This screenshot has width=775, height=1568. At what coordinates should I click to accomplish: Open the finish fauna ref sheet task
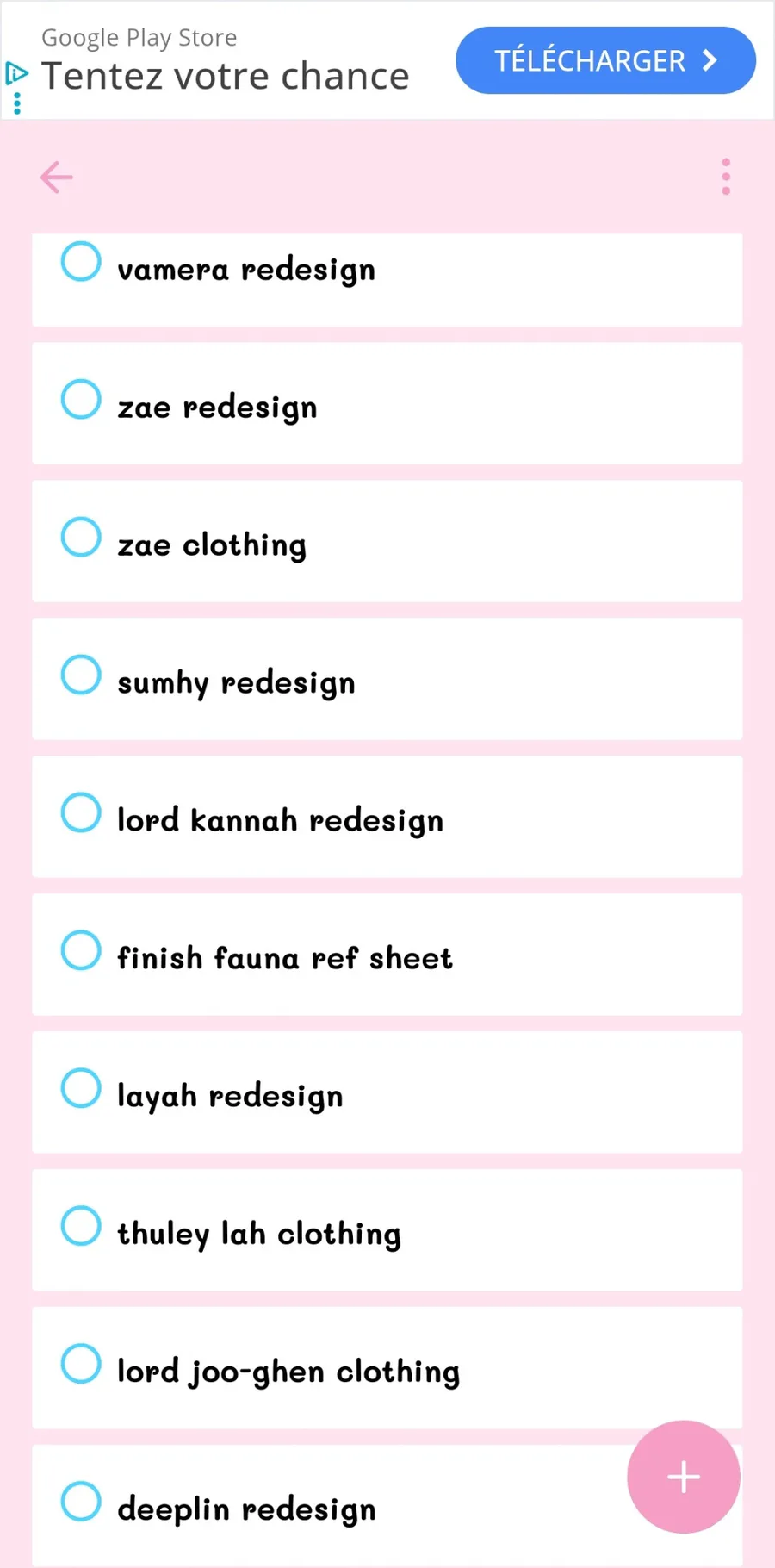(387, 955)
